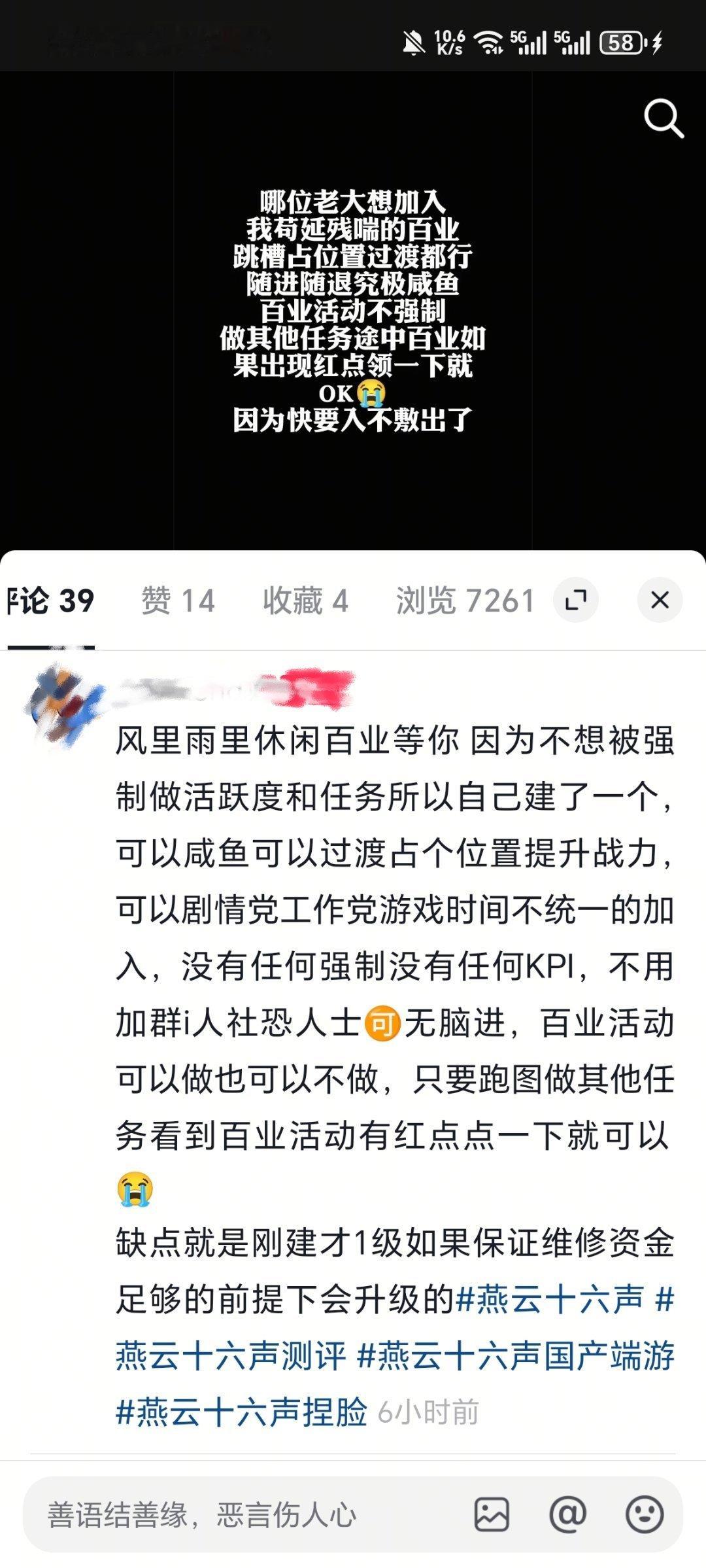Tap the search magnifier icon
Image resolution: width=706 pixels, height=1568 pixels.
664,118
